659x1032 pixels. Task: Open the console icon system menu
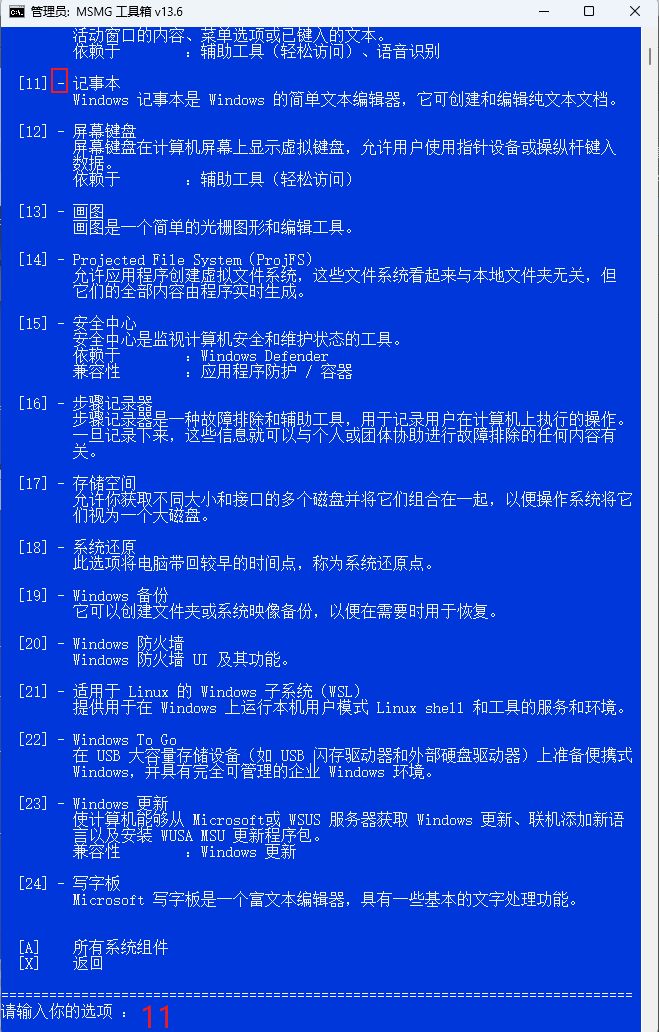tap(16, 11)
